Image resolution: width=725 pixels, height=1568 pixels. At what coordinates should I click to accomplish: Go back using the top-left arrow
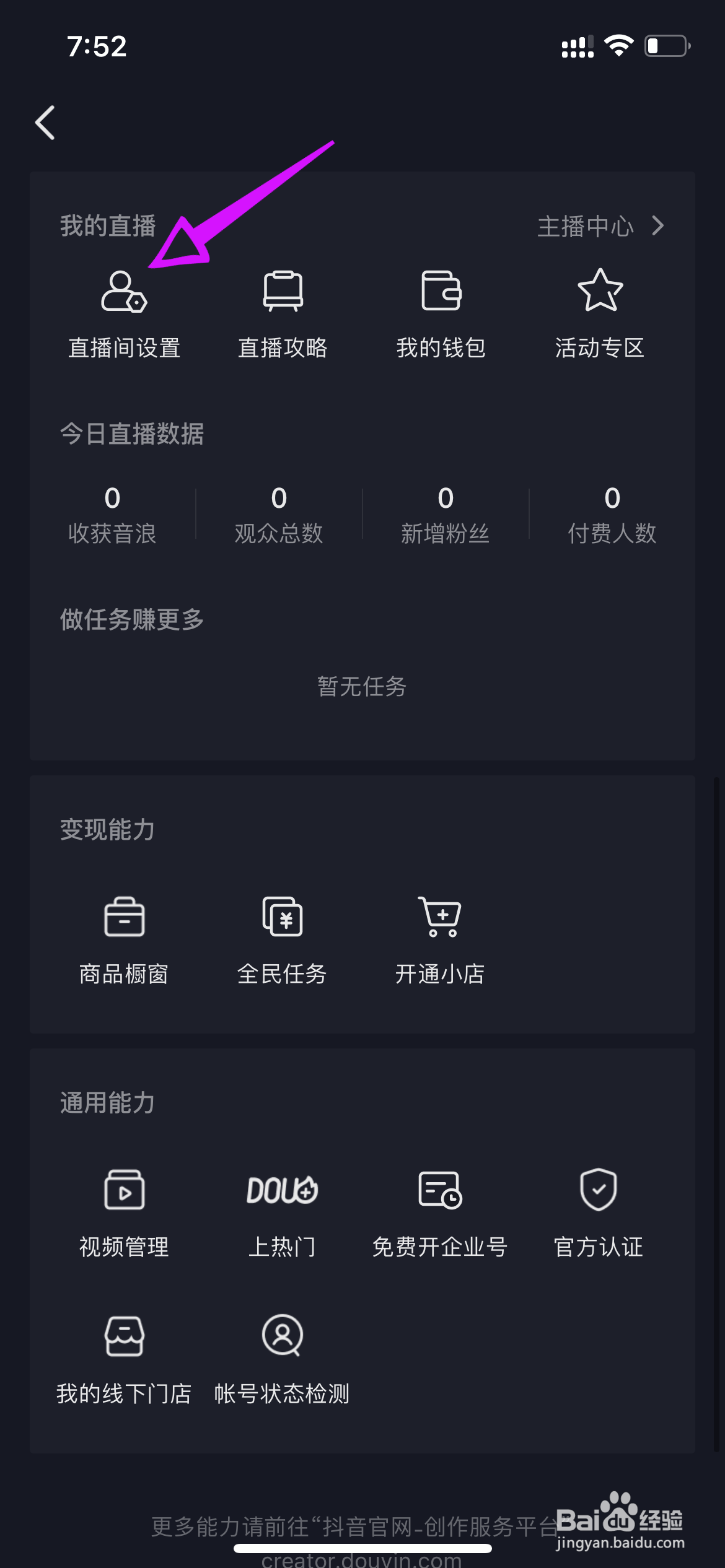pos(45,123)
